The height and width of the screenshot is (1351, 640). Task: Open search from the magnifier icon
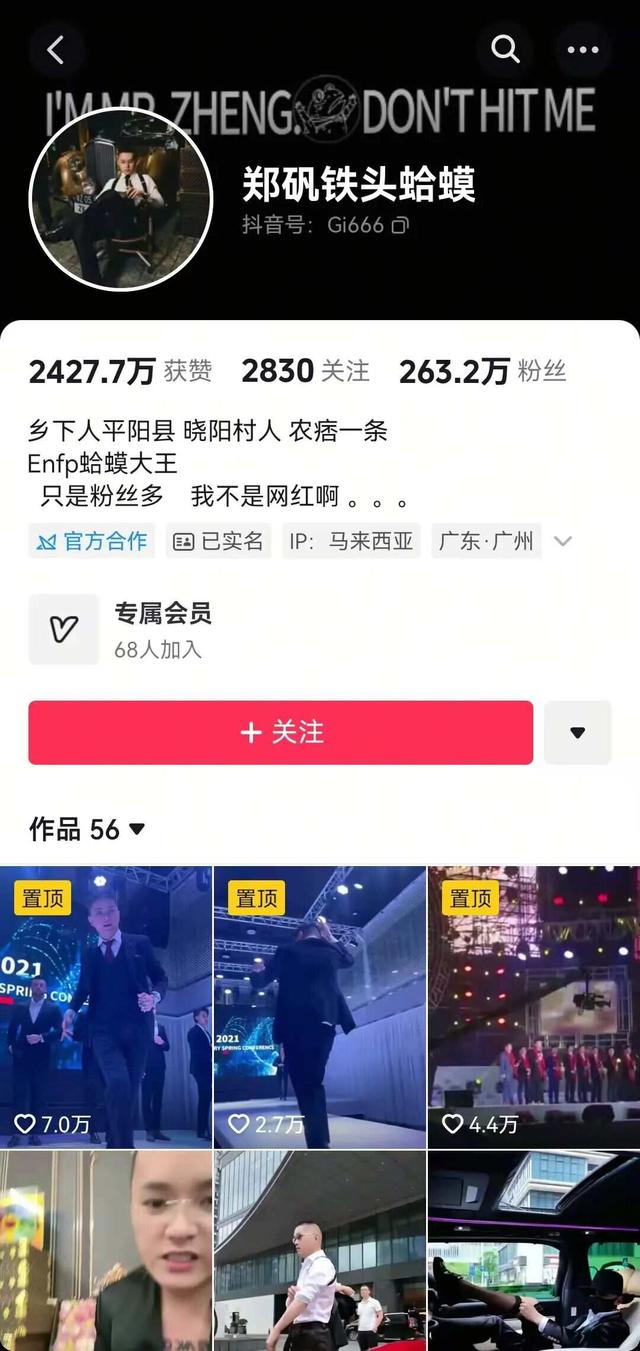coord(505,49)
